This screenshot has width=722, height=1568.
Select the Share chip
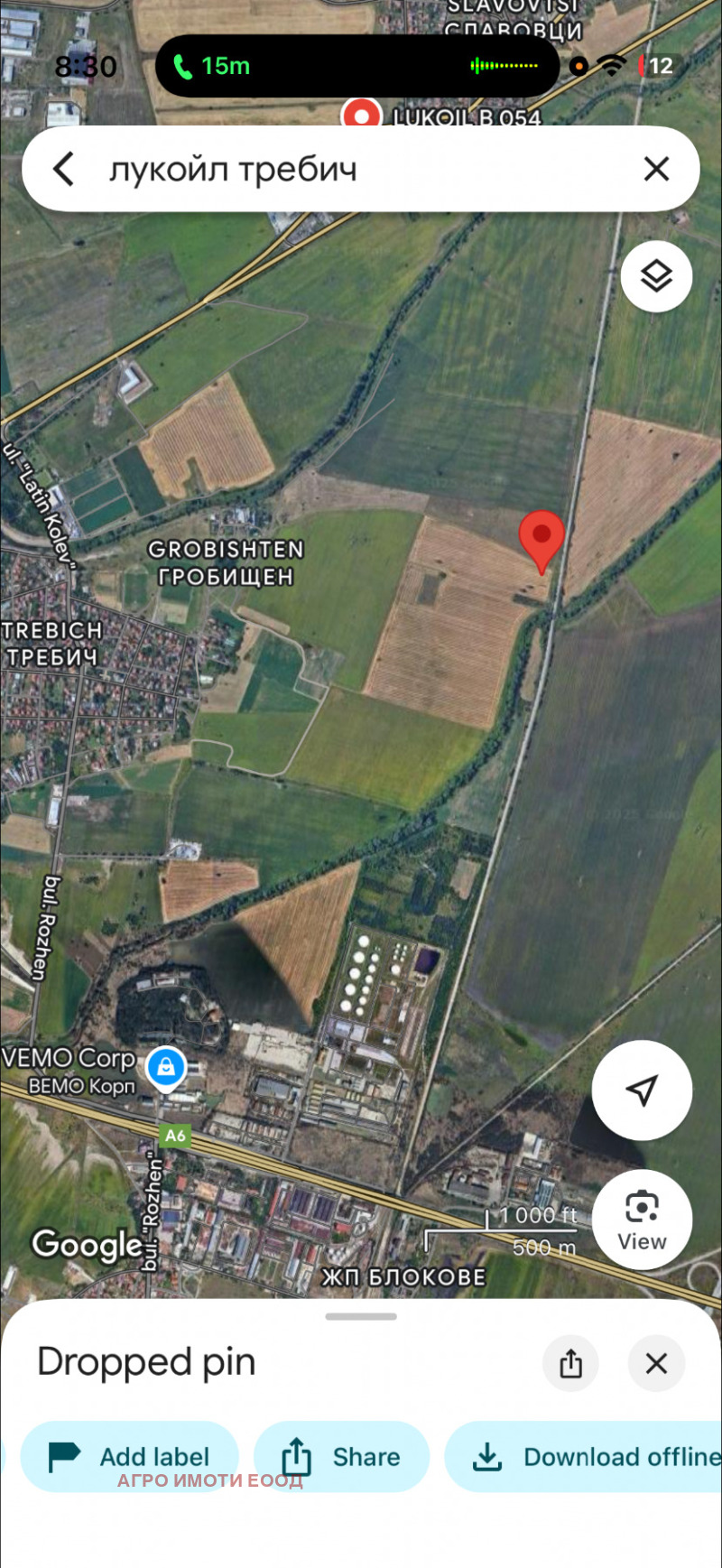tap(341, 1457)
